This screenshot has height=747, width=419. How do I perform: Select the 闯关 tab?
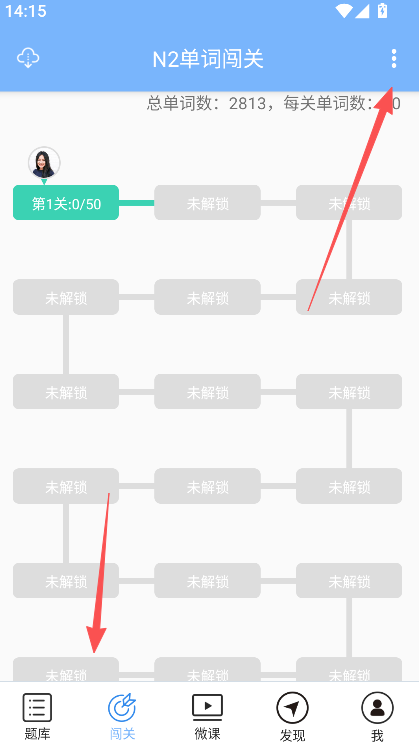click(x=122, y=717)
